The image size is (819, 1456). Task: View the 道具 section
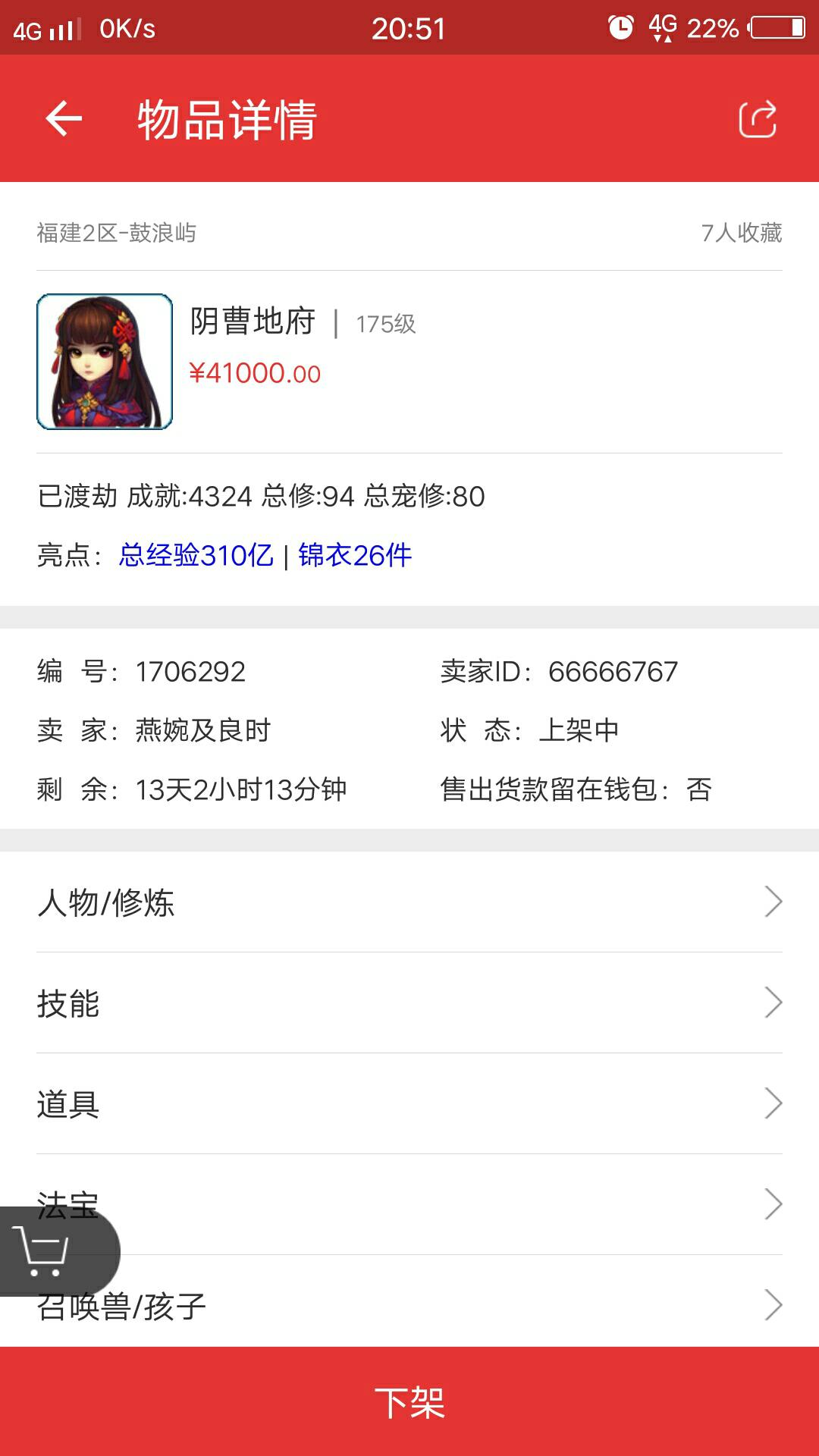(x=409, y=1103)
